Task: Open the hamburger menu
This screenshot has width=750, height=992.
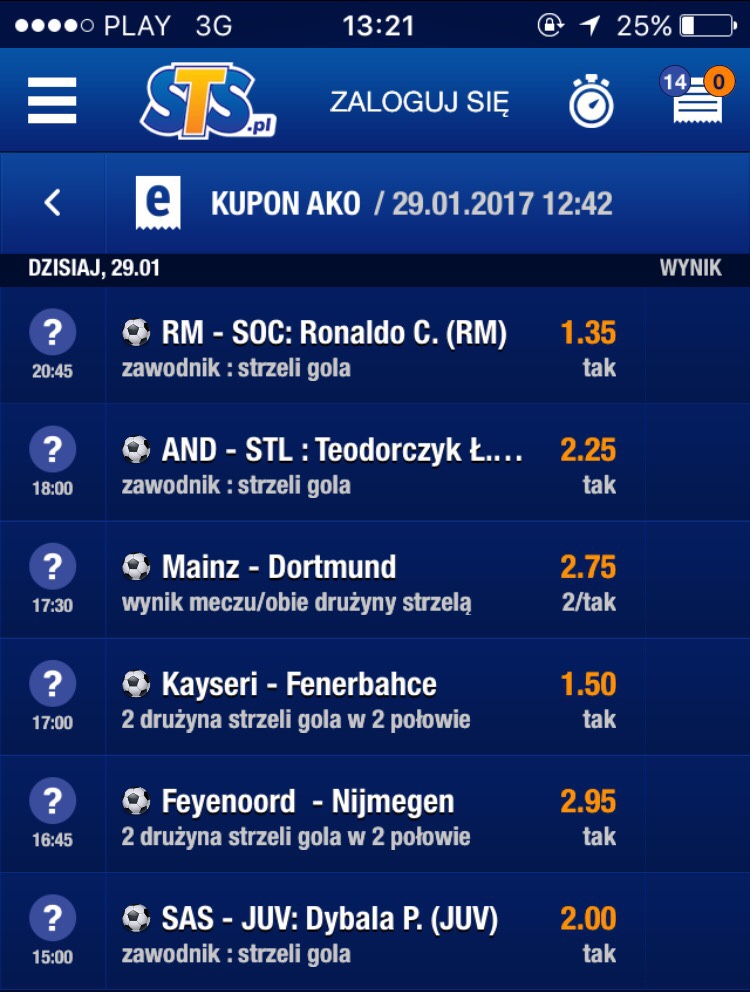Action: click(52, 101)
